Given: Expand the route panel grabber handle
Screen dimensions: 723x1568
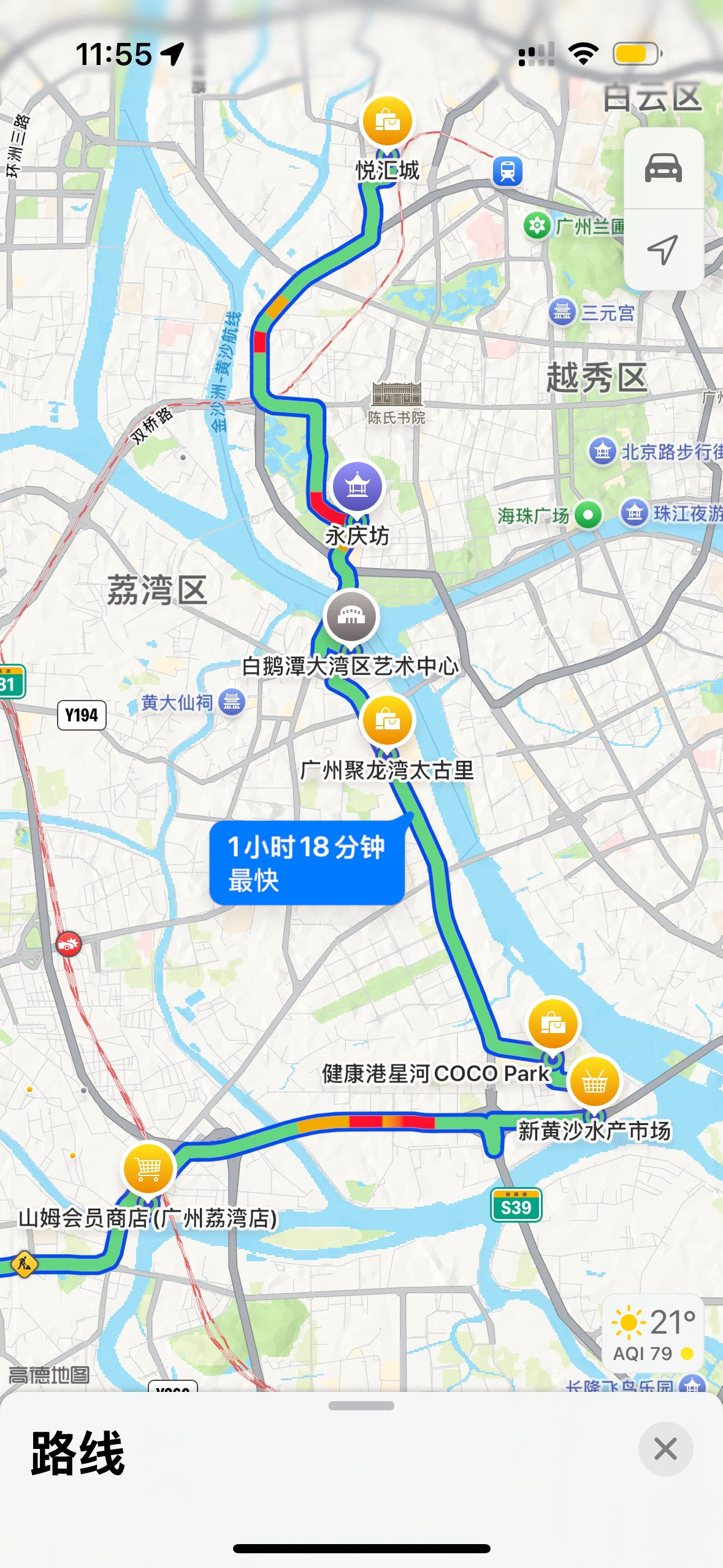Looking at the screenshot, I should (x=361, y=1405).
